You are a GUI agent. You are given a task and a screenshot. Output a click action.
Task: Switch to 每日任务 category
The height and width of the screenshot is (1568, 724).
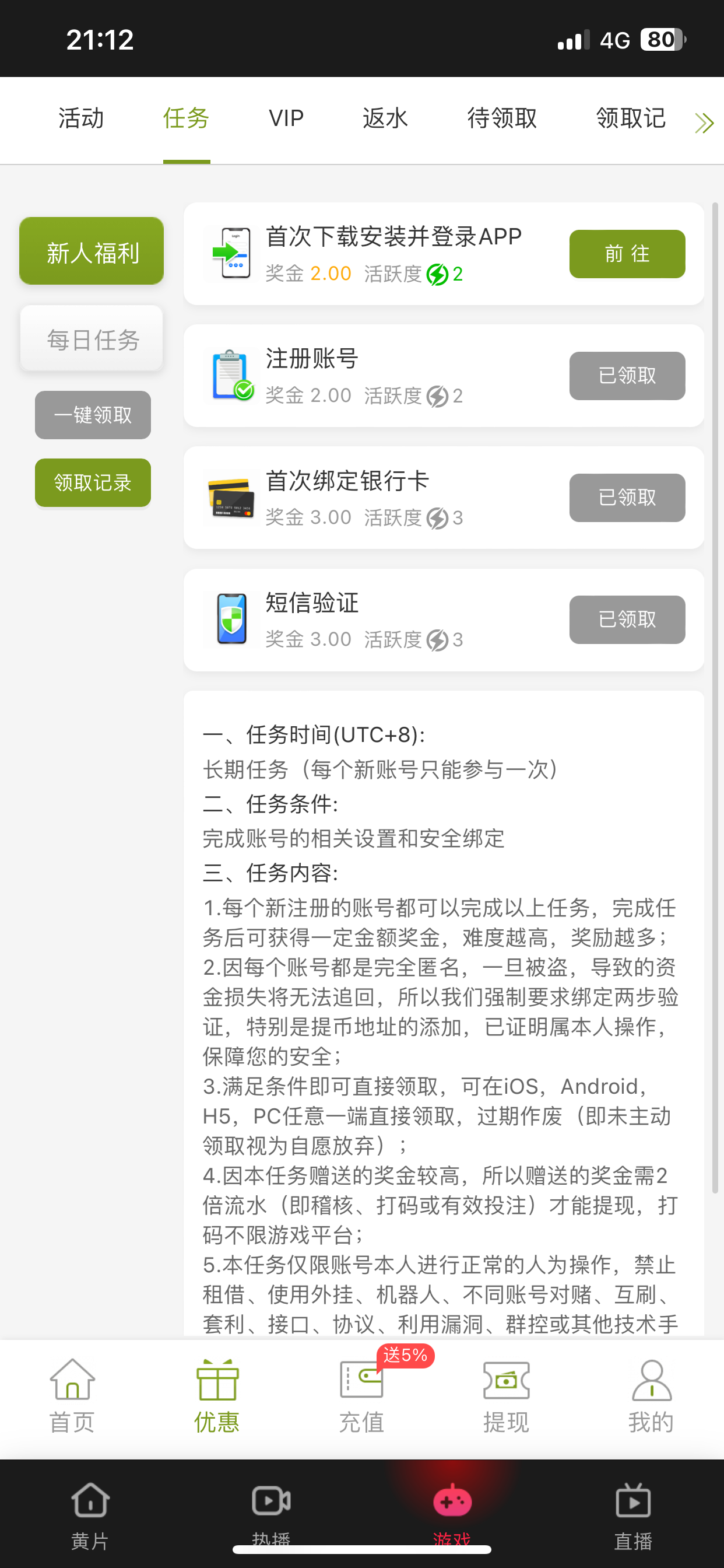(x=92, y=339)
